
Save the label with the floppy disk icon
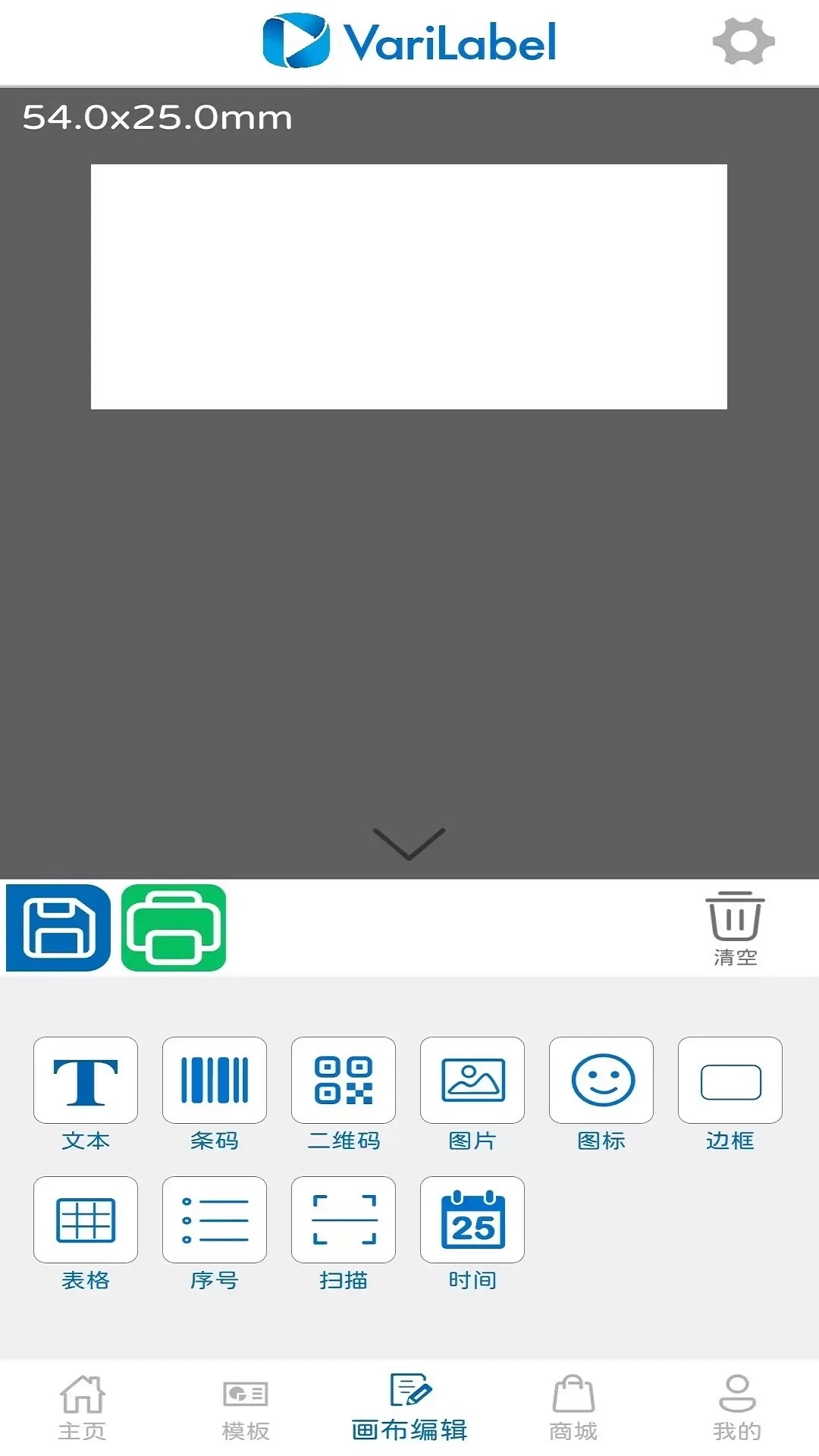point(58,927)
